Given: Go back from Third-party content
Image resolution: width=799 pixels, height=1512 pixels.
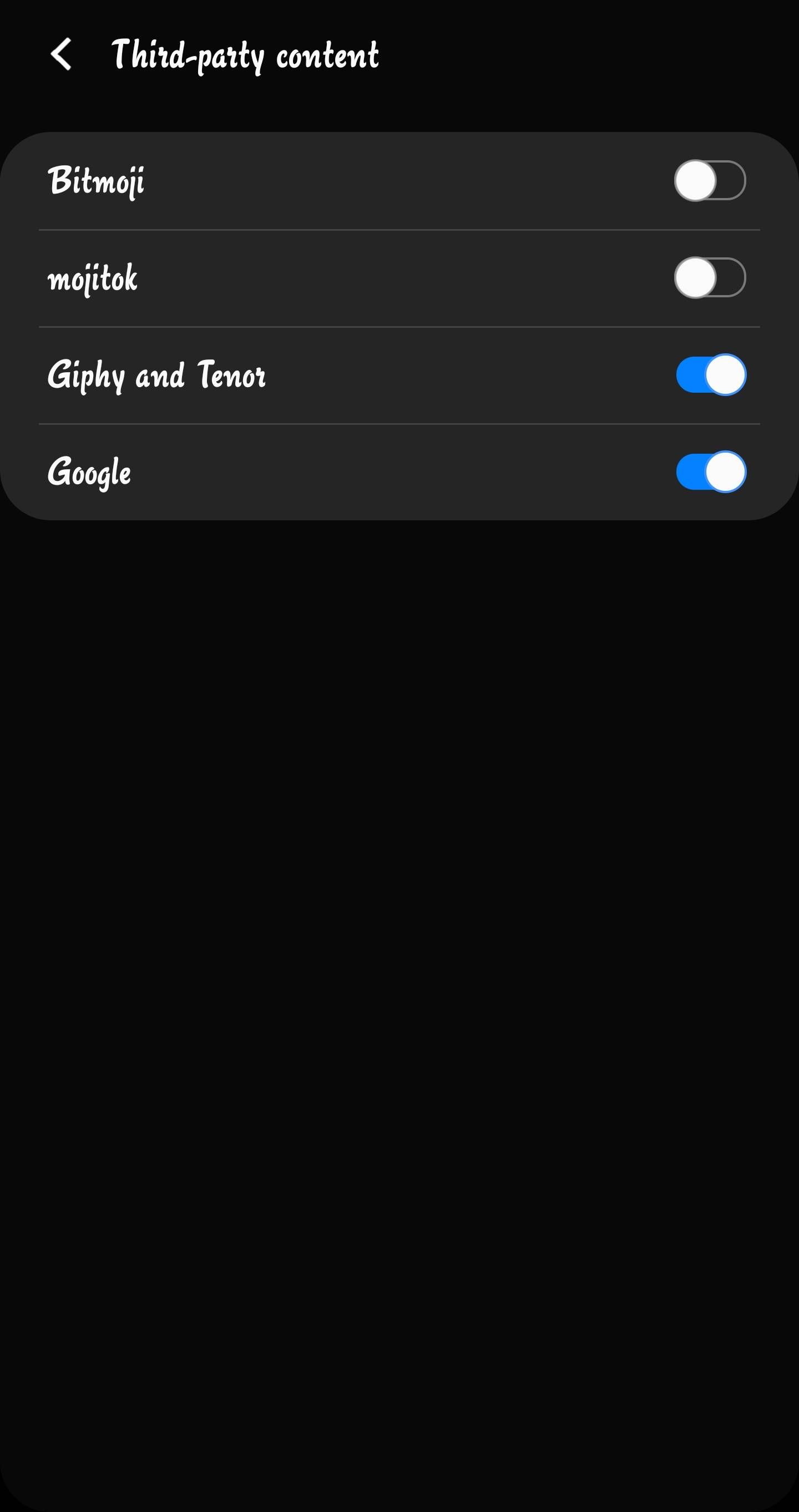Looking at the screenshot, I should [61, 54].
